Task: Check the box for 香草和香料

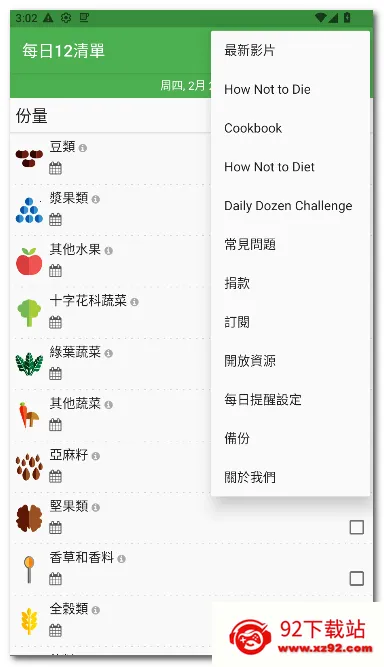Action: pos(356,579)
